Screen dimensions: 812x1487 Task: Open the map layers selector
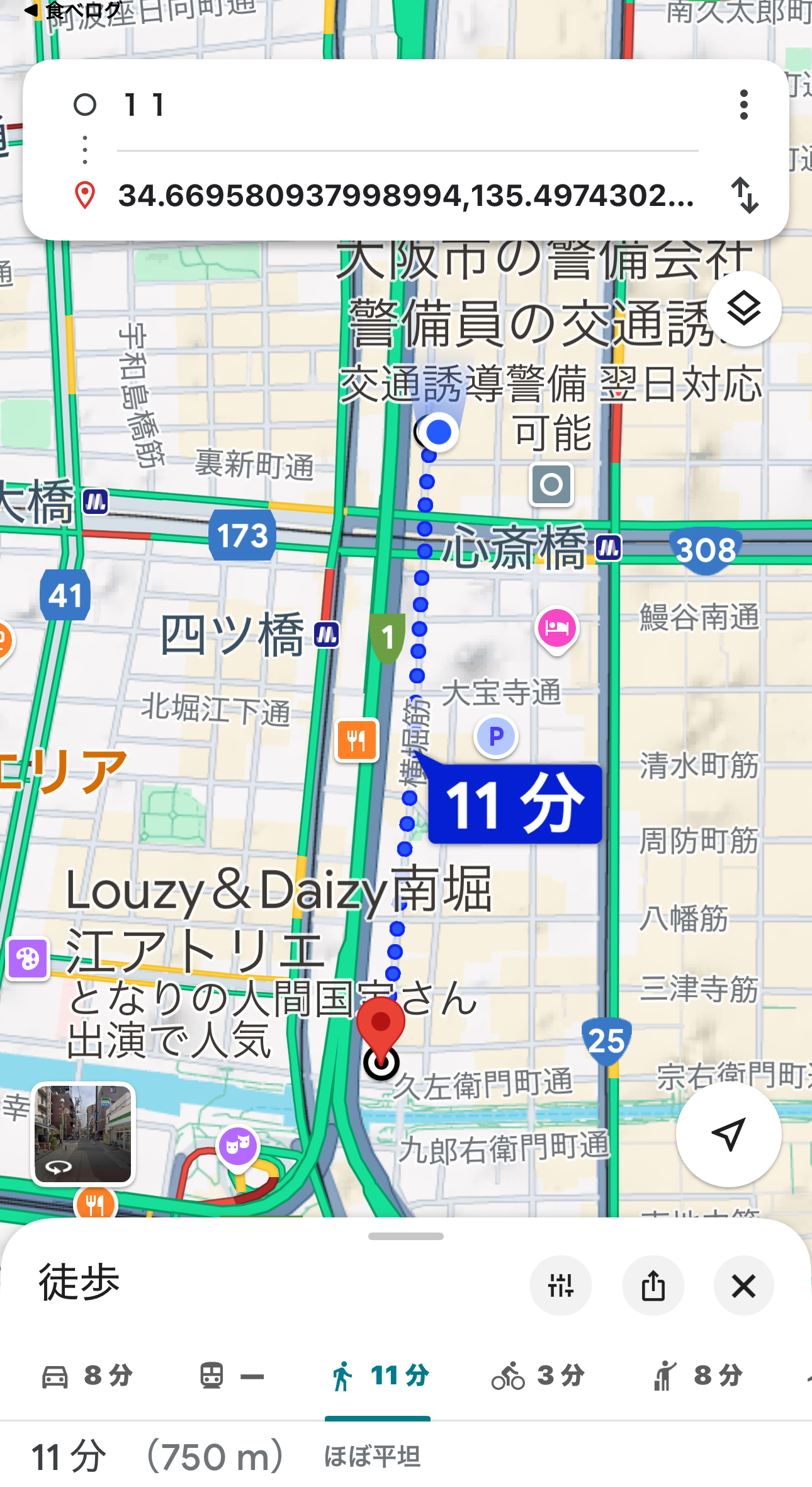coord(743,309)
